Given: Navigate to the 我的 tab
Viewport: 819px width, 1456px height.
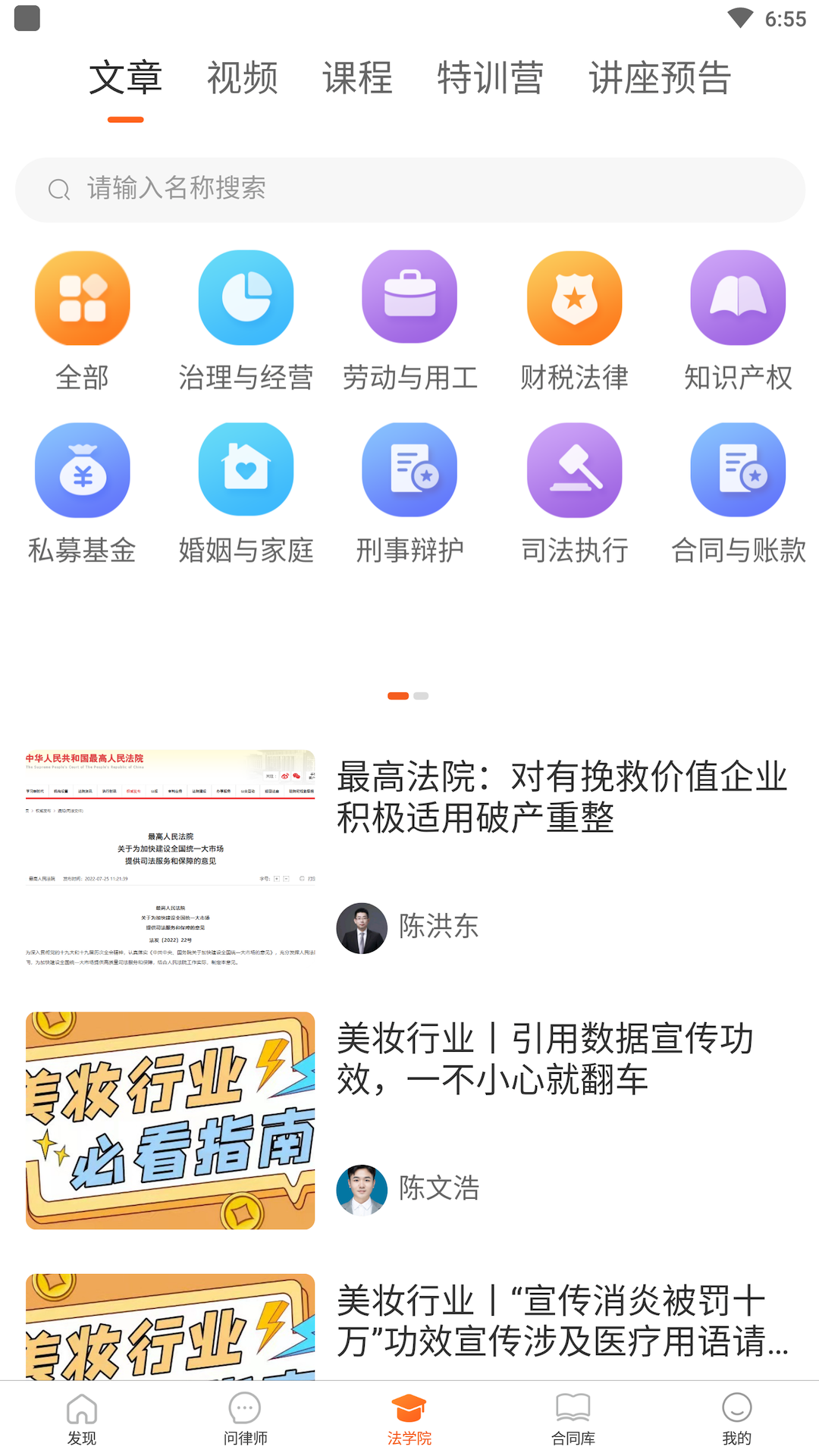Looking at the screenshot, I should pyautogui.click(x=736, y=1419).
